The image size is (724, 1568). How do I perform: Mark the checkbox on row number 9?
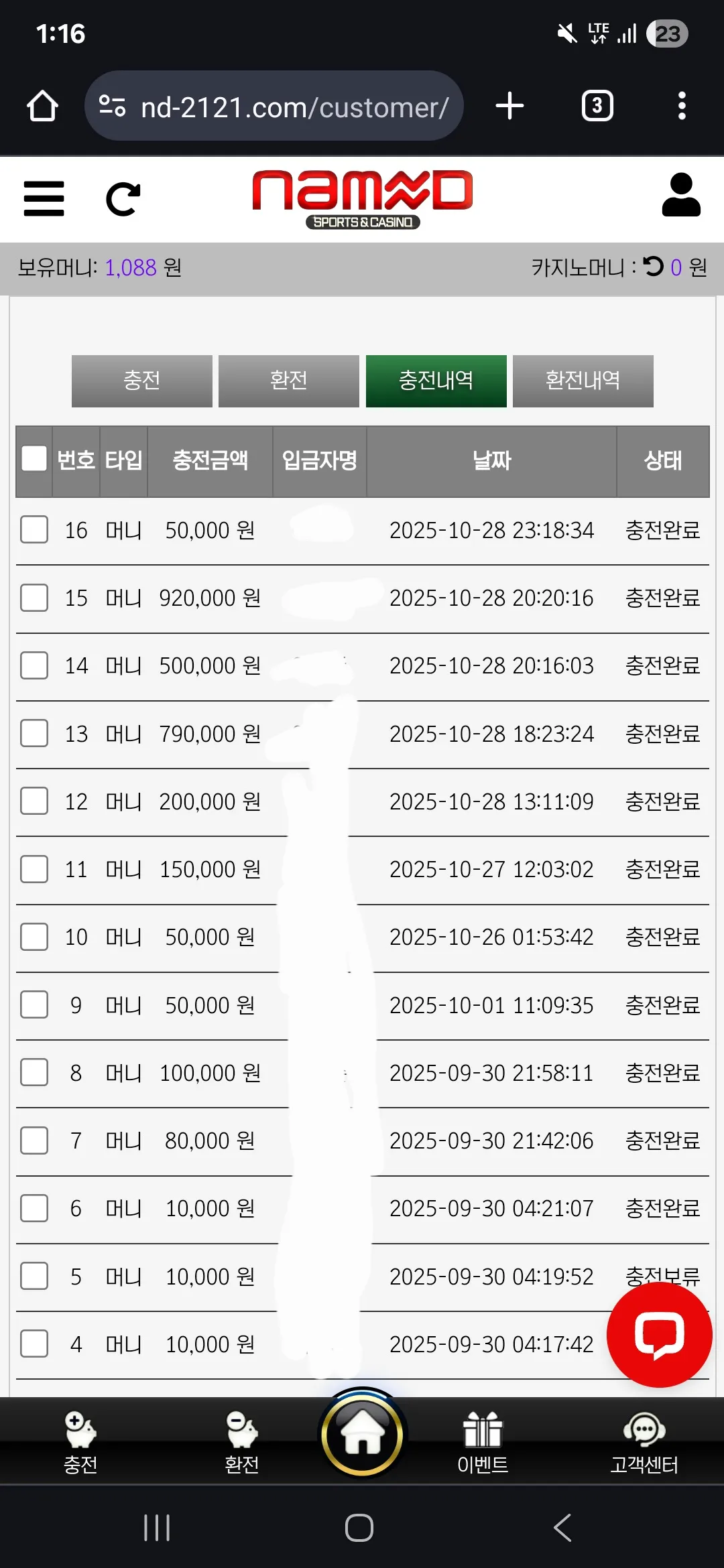pyautogui.click(x=34, y=1004)
